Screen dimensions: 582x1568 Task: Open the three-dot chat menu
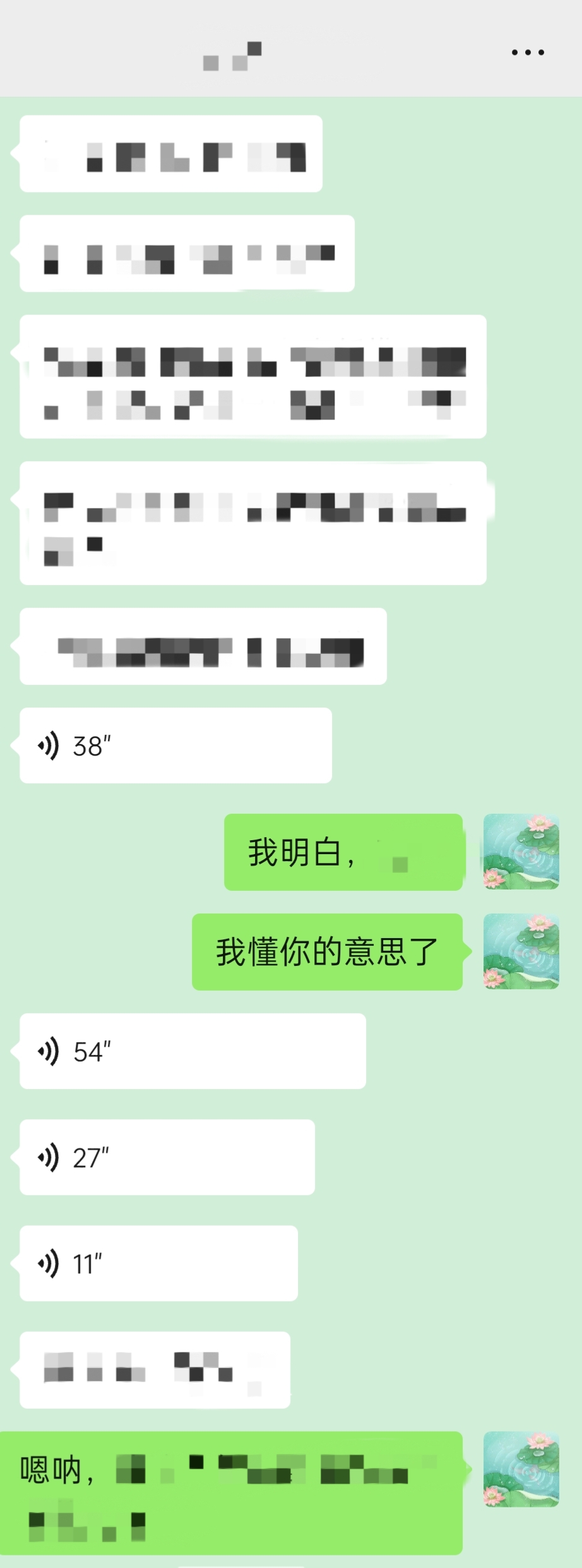[x=528, y=52]
